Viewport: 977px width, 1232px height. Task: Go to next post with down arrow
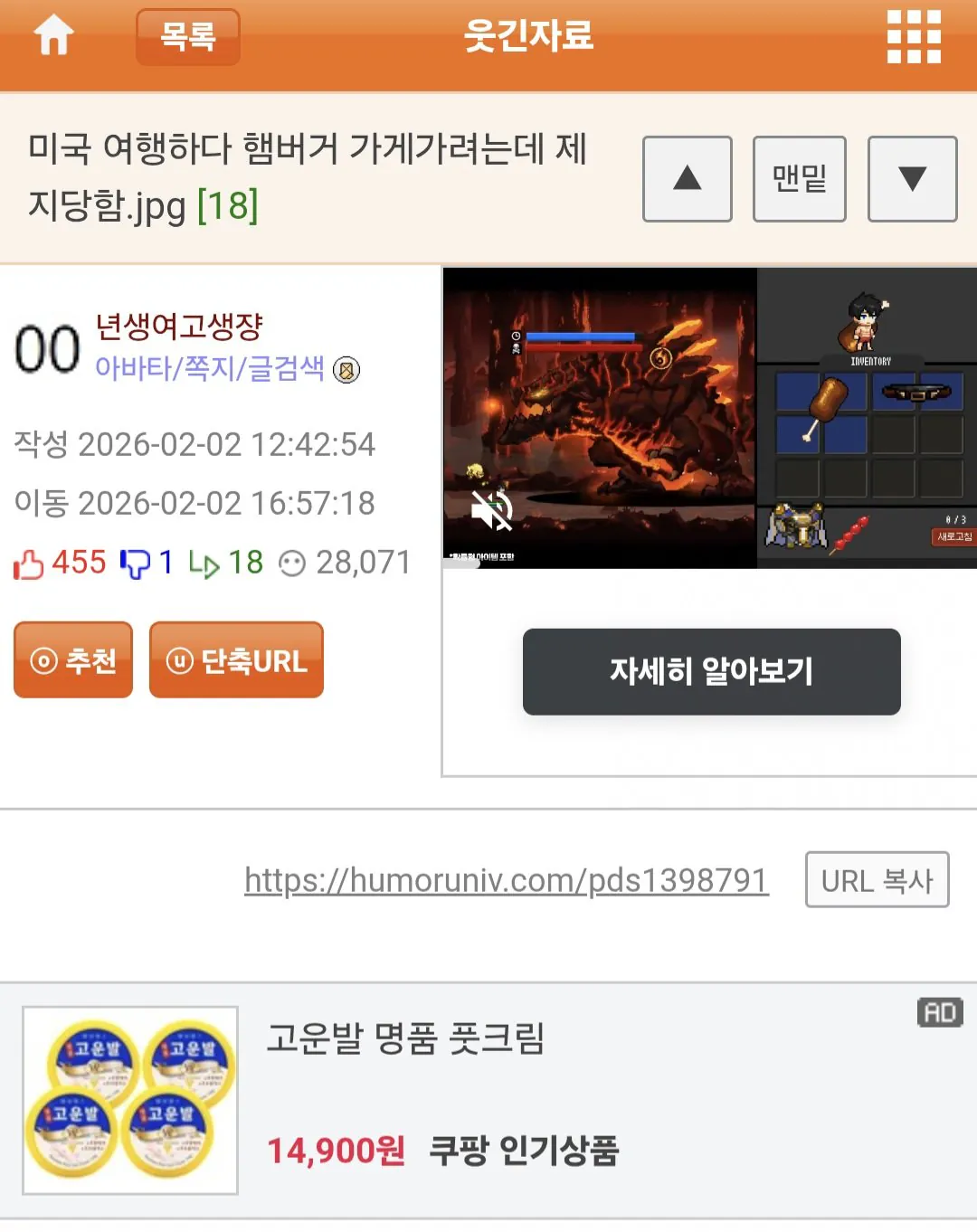click(912, 178)
